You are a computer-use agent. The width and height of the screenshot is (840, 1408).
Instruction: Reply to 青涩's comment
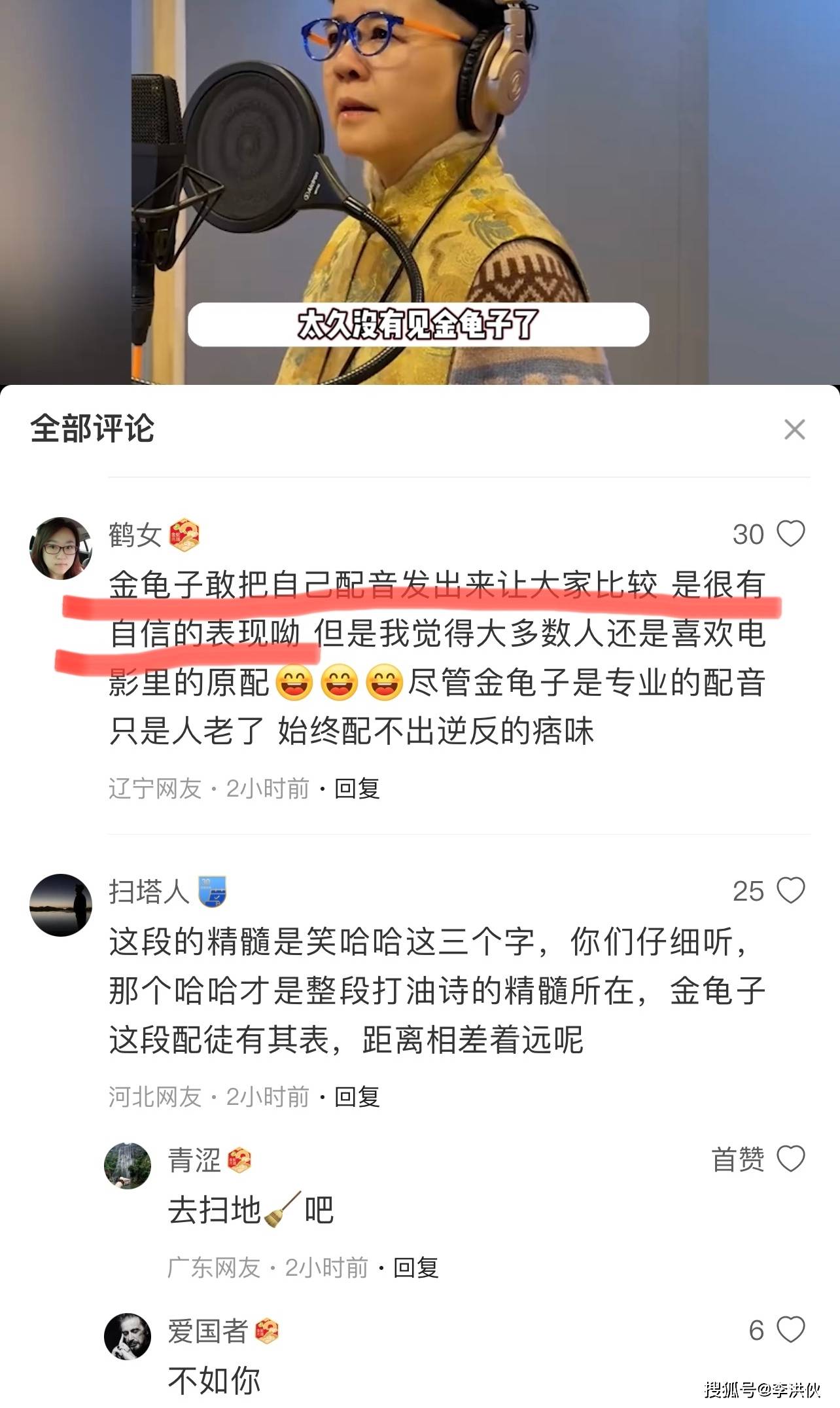416,1267
